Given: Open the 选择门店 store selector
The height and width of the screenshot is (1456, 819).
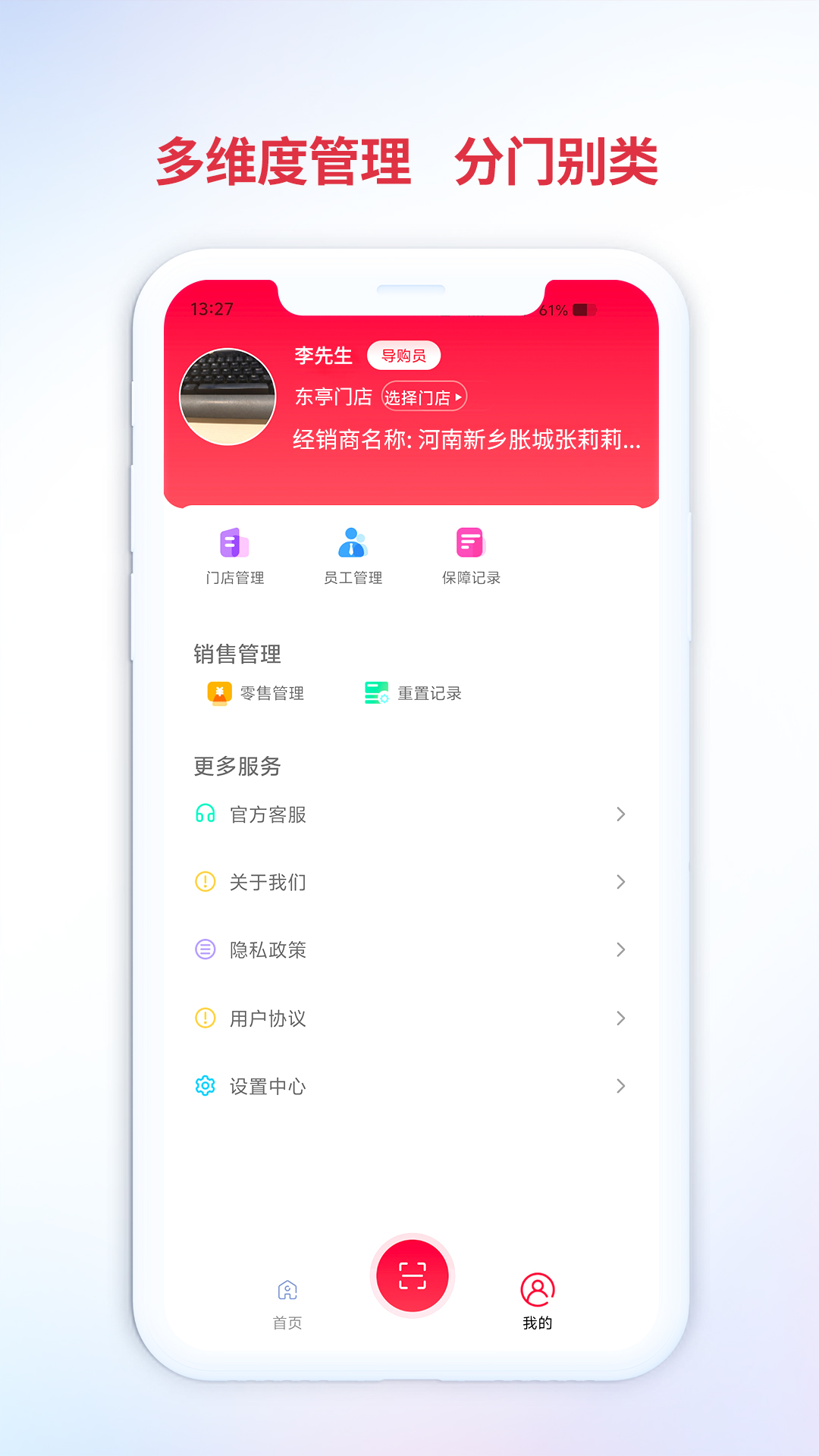Looking at the screenshot, I should [423, 397].
